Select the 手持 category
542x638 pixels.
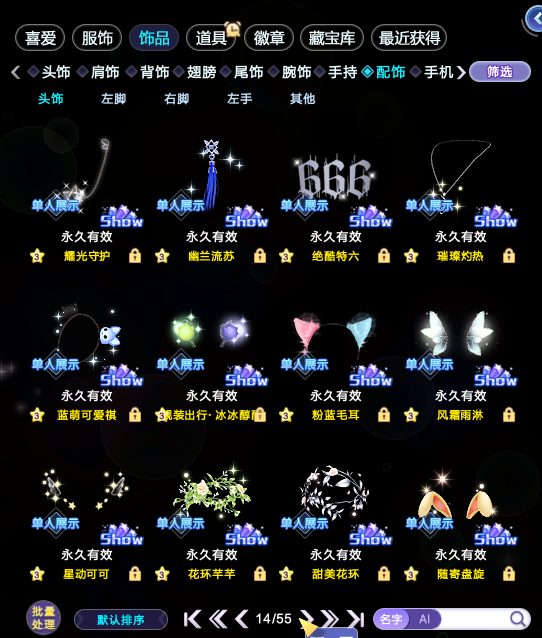tap(342, 72)
